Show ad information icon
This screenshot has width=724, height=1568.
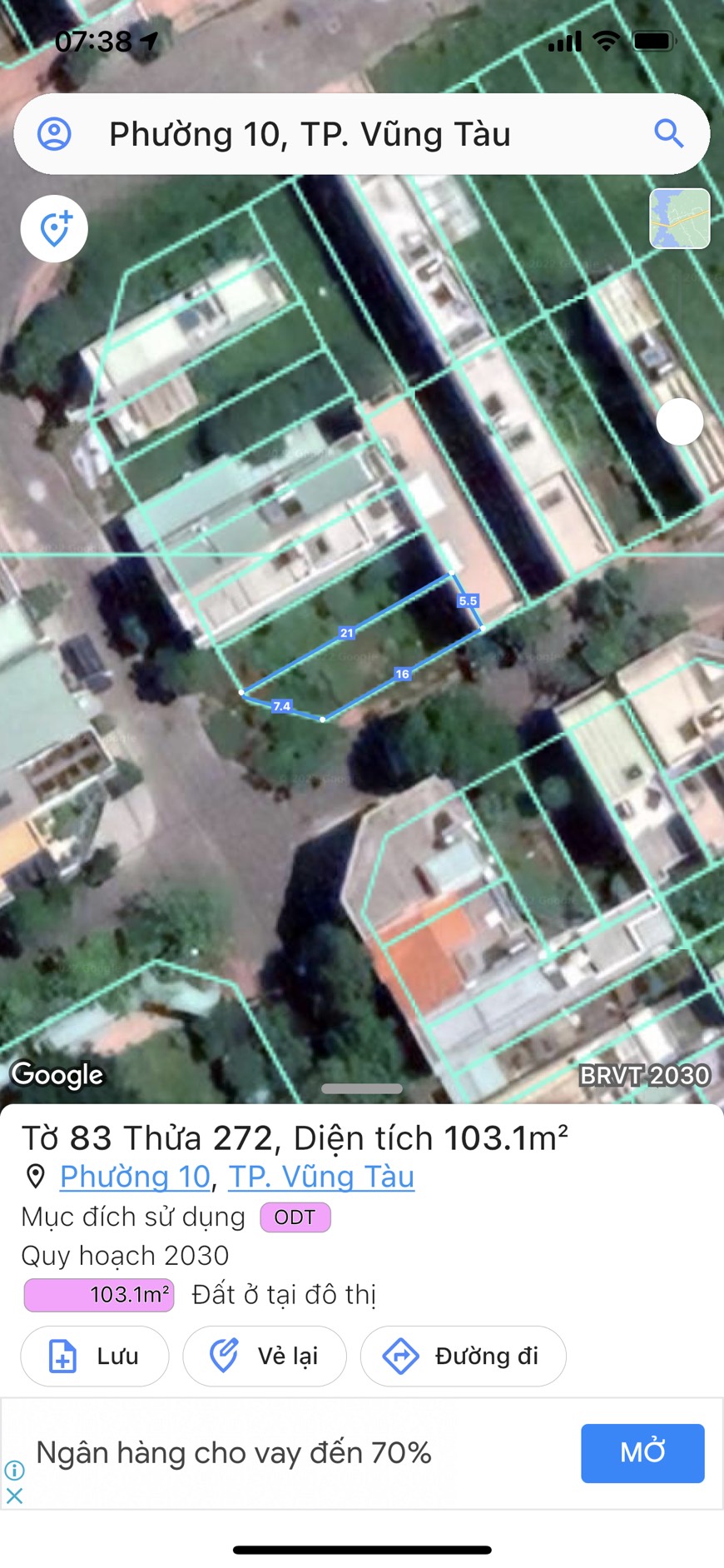[14, 1471]
